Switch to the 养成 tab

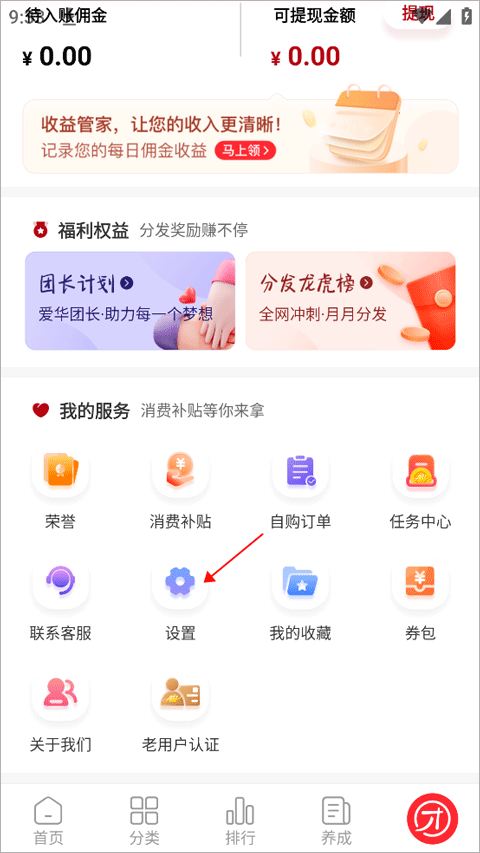(x=336, y=820)
